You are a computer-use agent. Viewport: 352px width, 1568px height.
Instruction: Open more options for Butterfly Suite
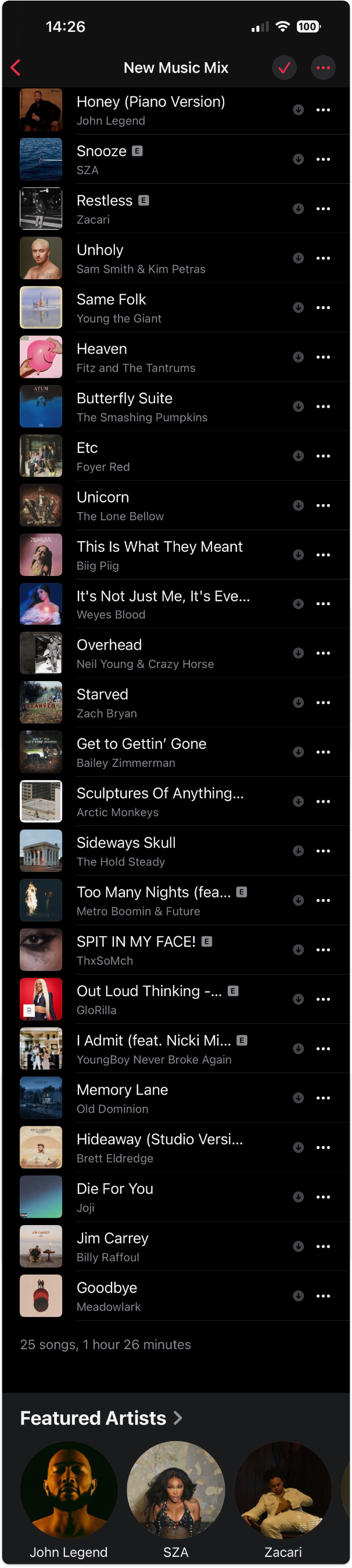point(323,407)
